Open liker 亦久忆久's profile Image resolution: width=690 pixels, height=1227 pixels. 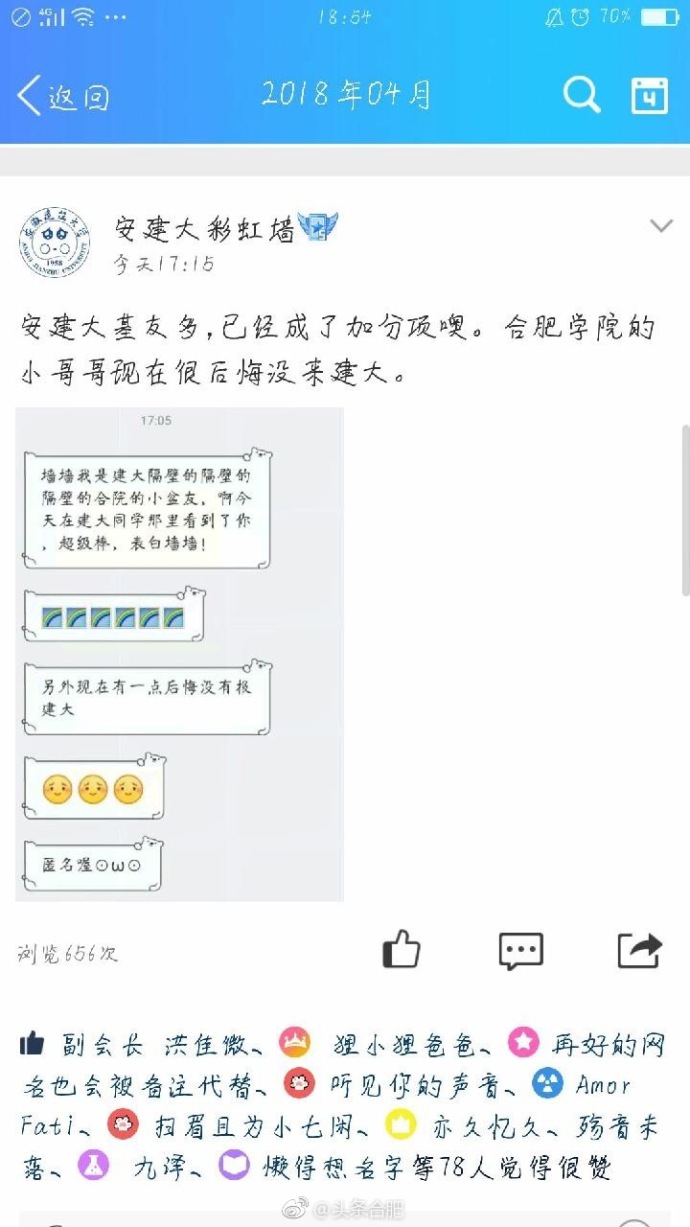point(487,1126)
